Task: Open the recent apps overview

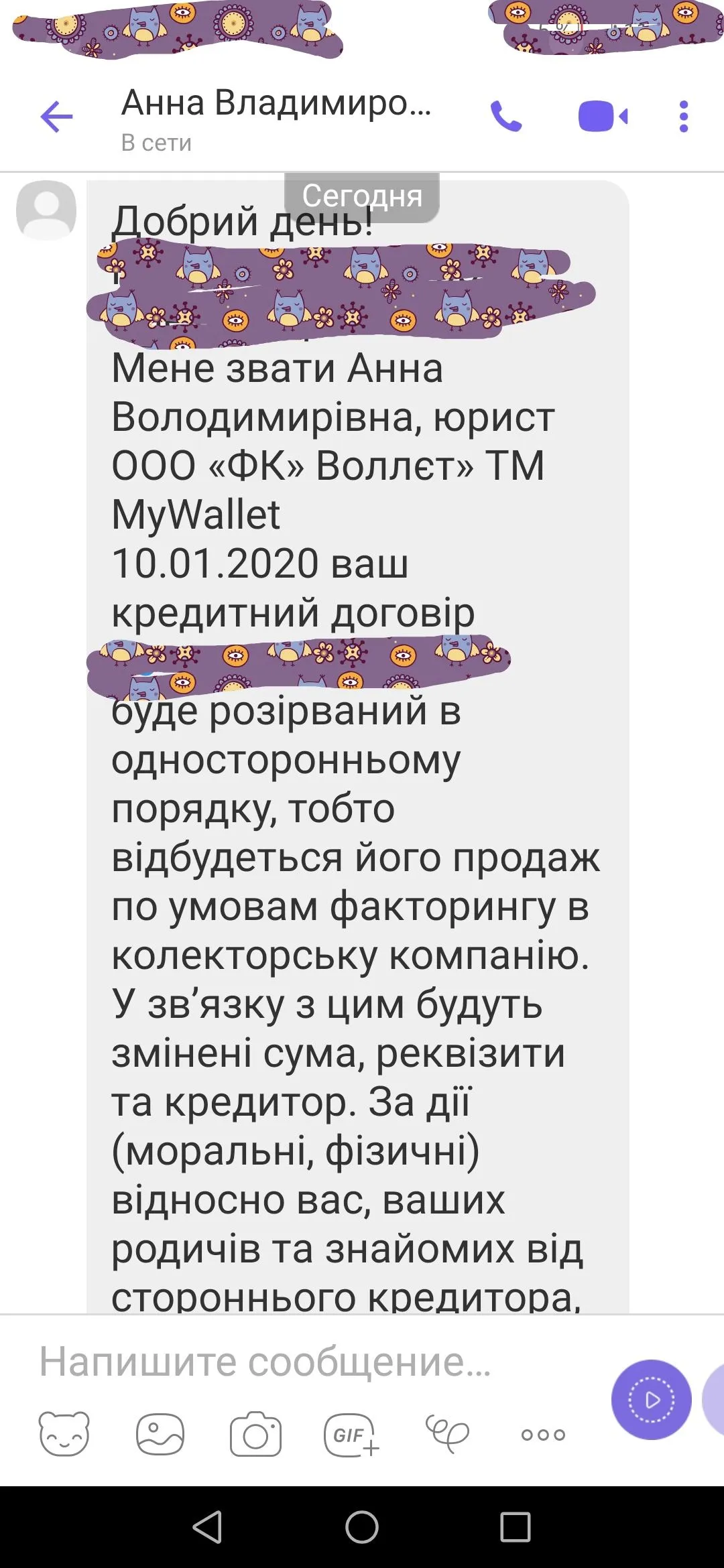Action: tap(516, 1527)
